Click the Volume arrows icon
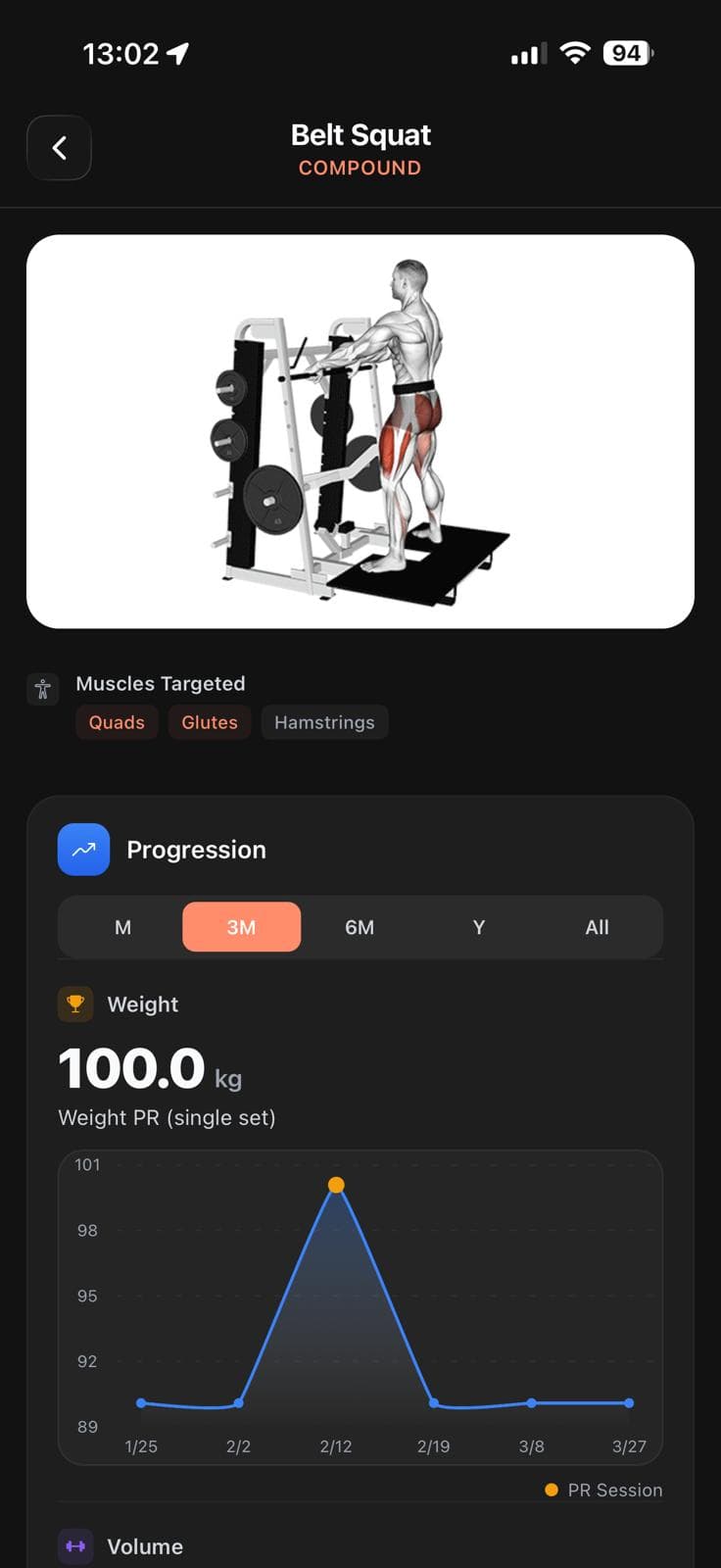The image size is (721, 1568). pos(75,1546)
